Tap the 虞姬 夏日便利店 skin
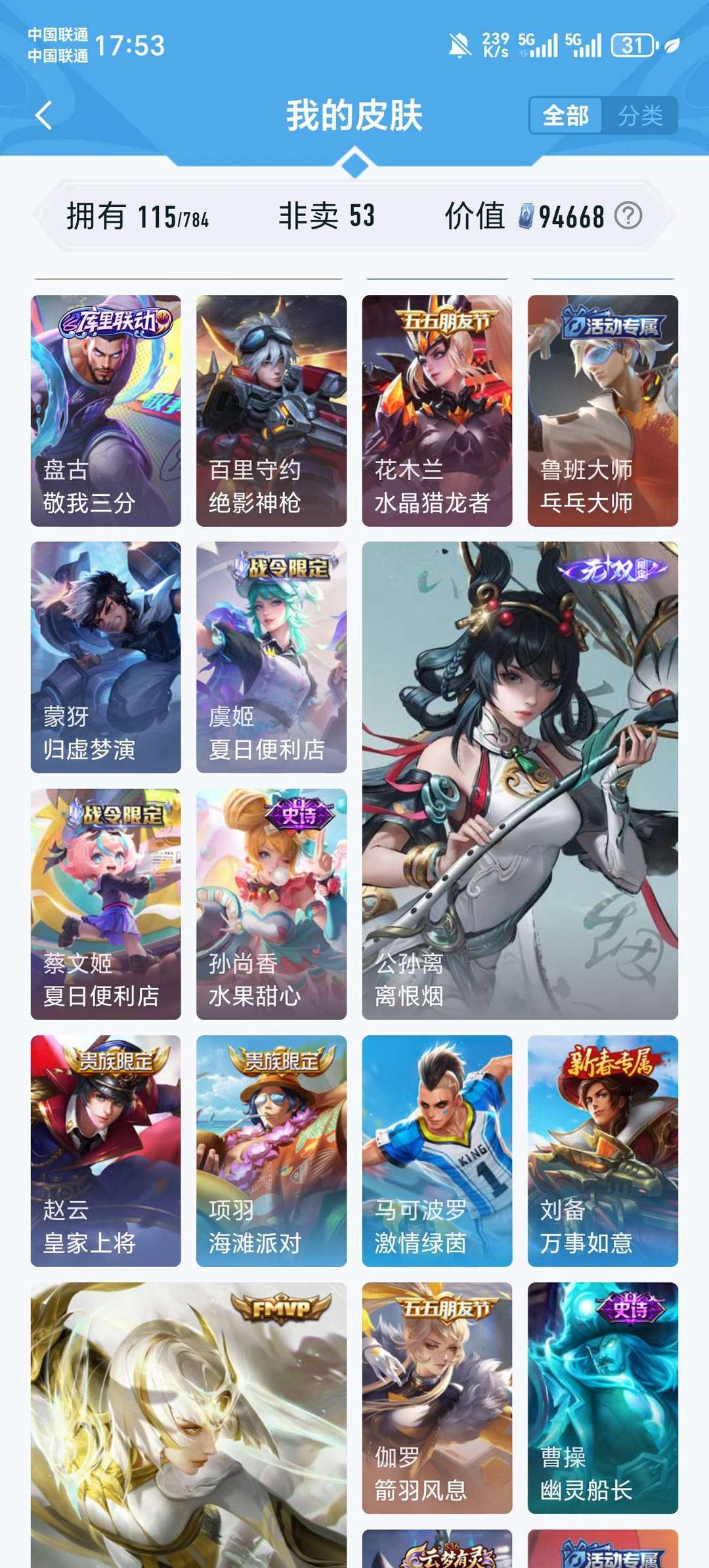 click(271, 657)
